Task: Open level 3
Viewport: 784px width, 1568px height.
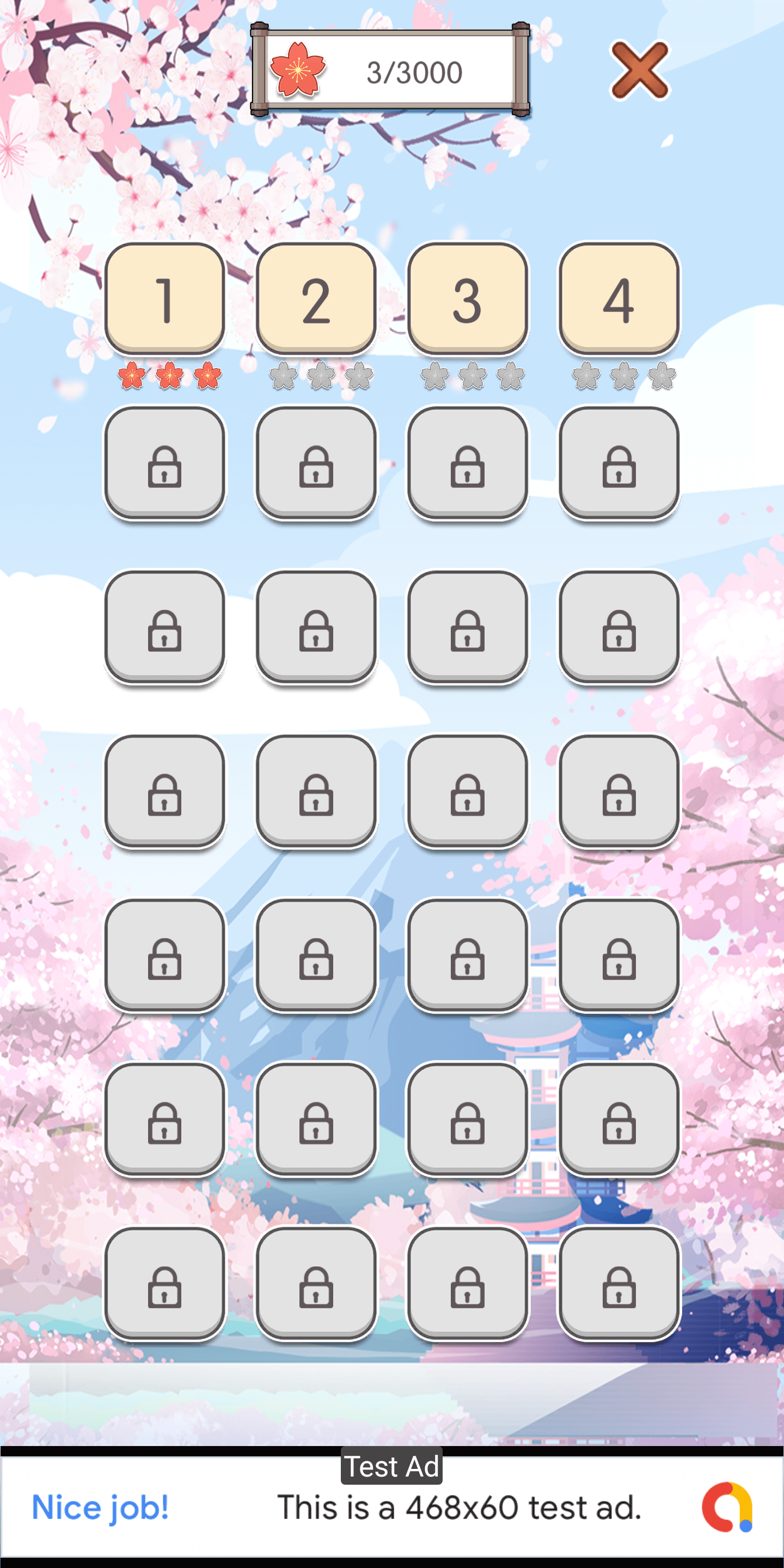Action: tap(467, 298)
